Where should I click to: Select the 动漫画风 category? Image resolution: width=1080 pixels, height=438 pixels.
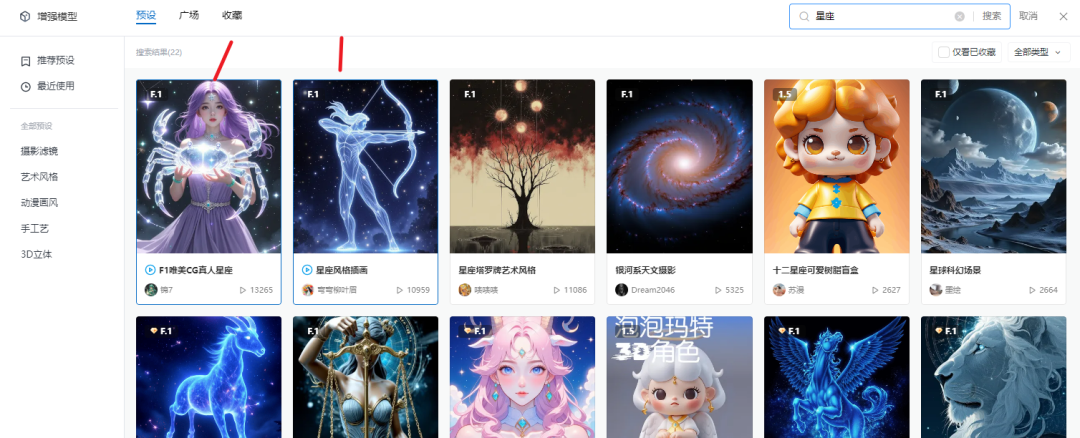click(x=40, y=202)
